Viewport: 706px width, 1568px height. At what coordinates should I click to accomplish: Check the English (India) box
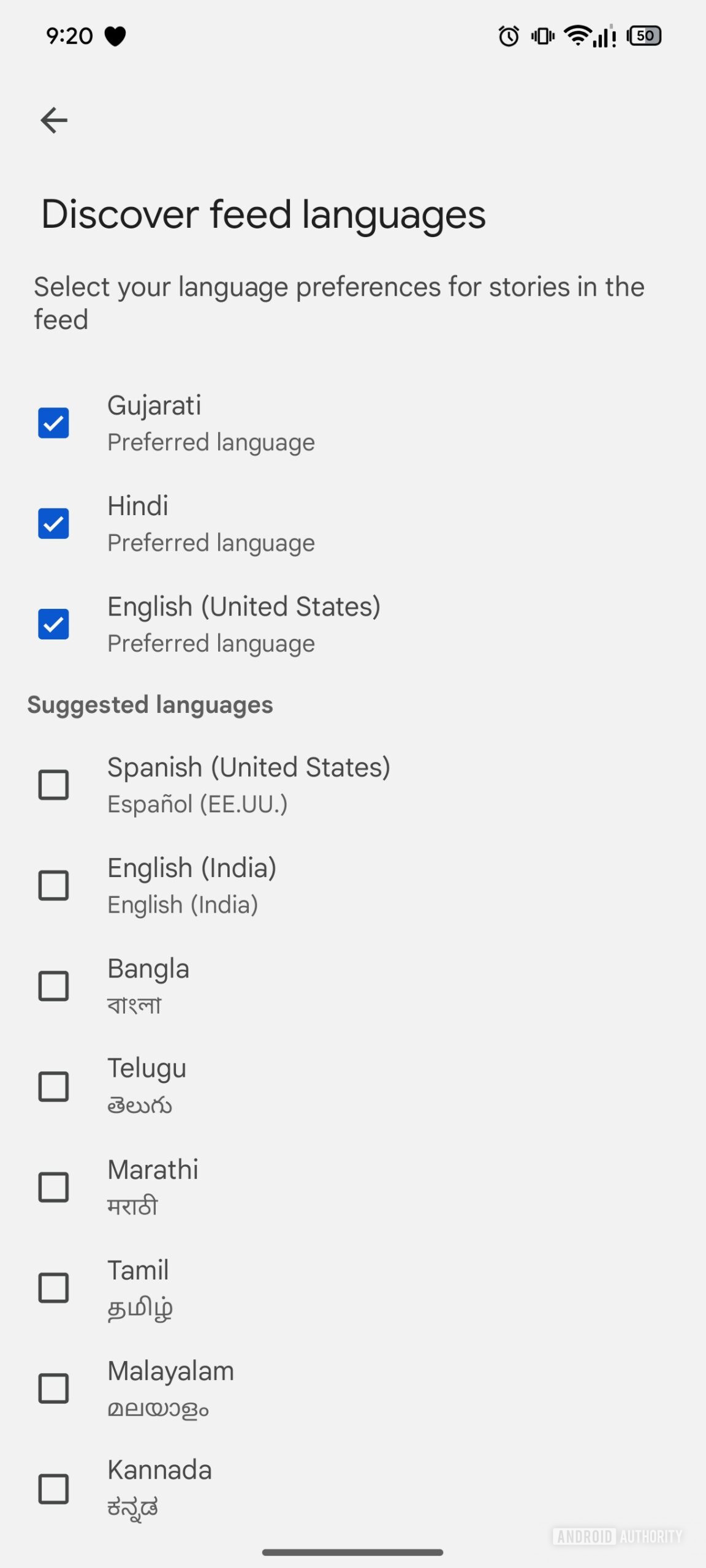click(53, 885)
